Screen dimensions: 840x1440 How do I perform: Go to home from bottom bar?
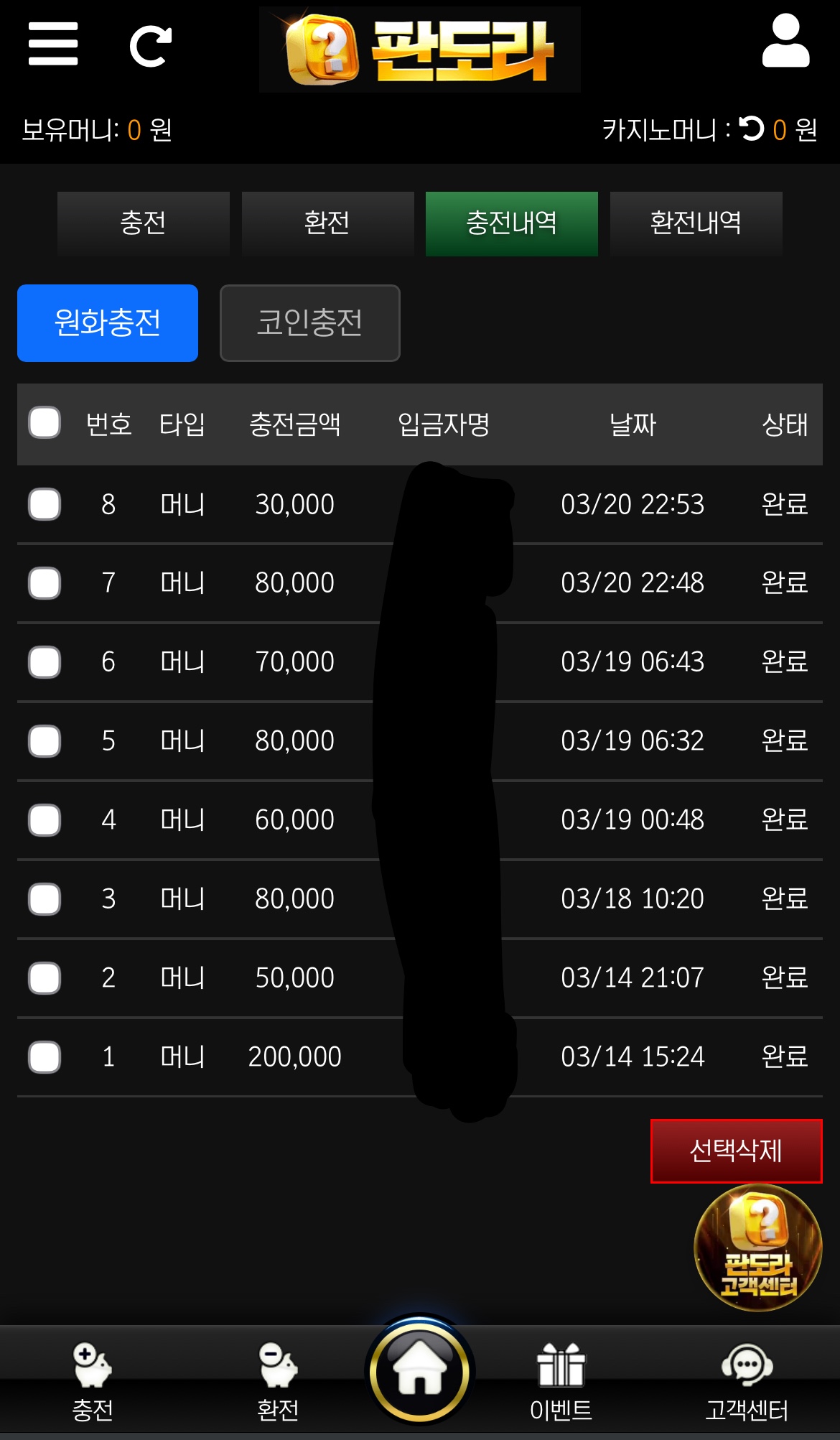[x=419, y=1370]
